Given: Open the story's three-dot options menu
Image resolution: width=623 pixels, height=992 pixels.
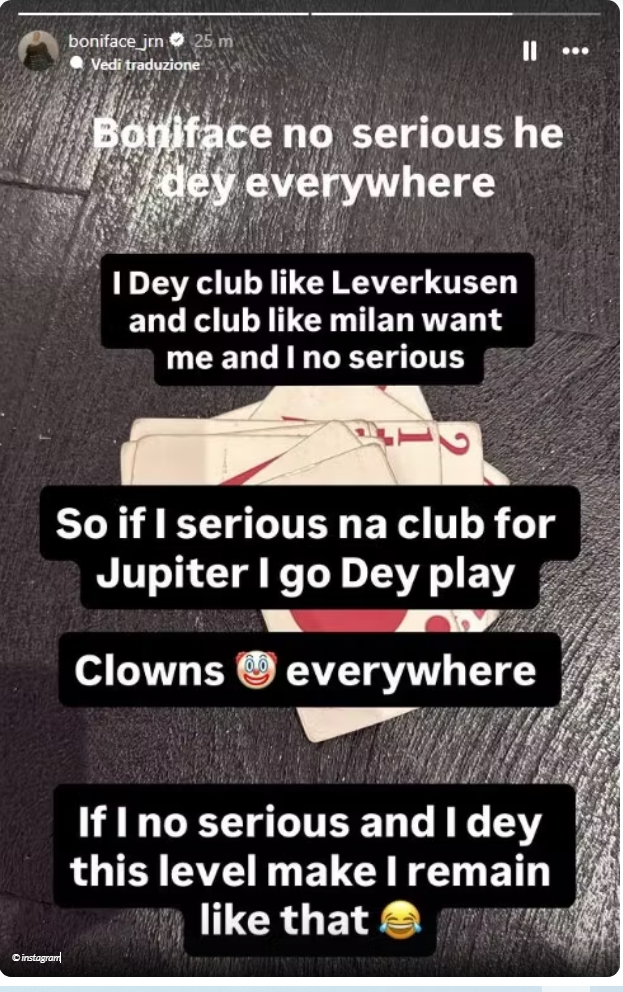Looking at the screenshot, I should pos(575,50).
